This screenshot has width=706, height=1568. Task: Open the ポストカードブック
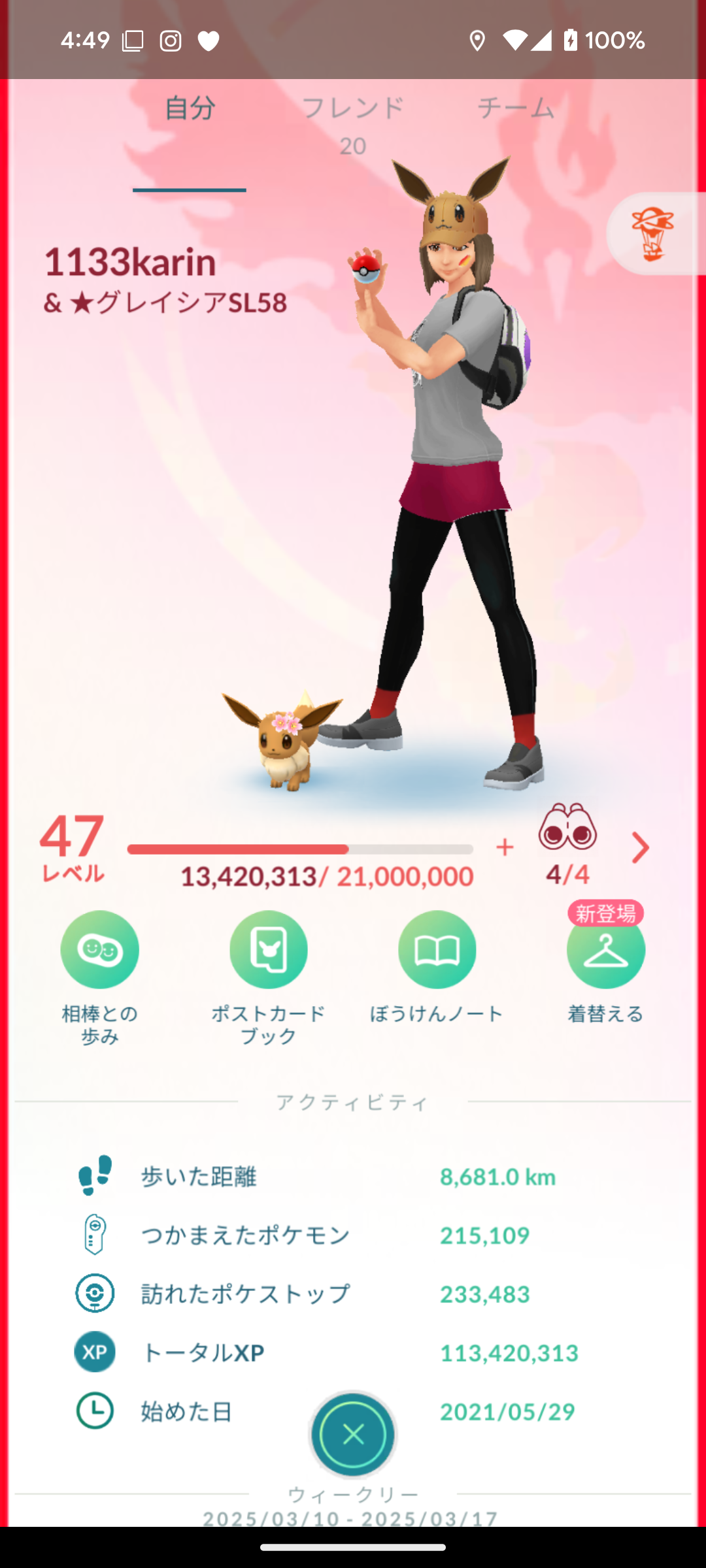point(268,949)
